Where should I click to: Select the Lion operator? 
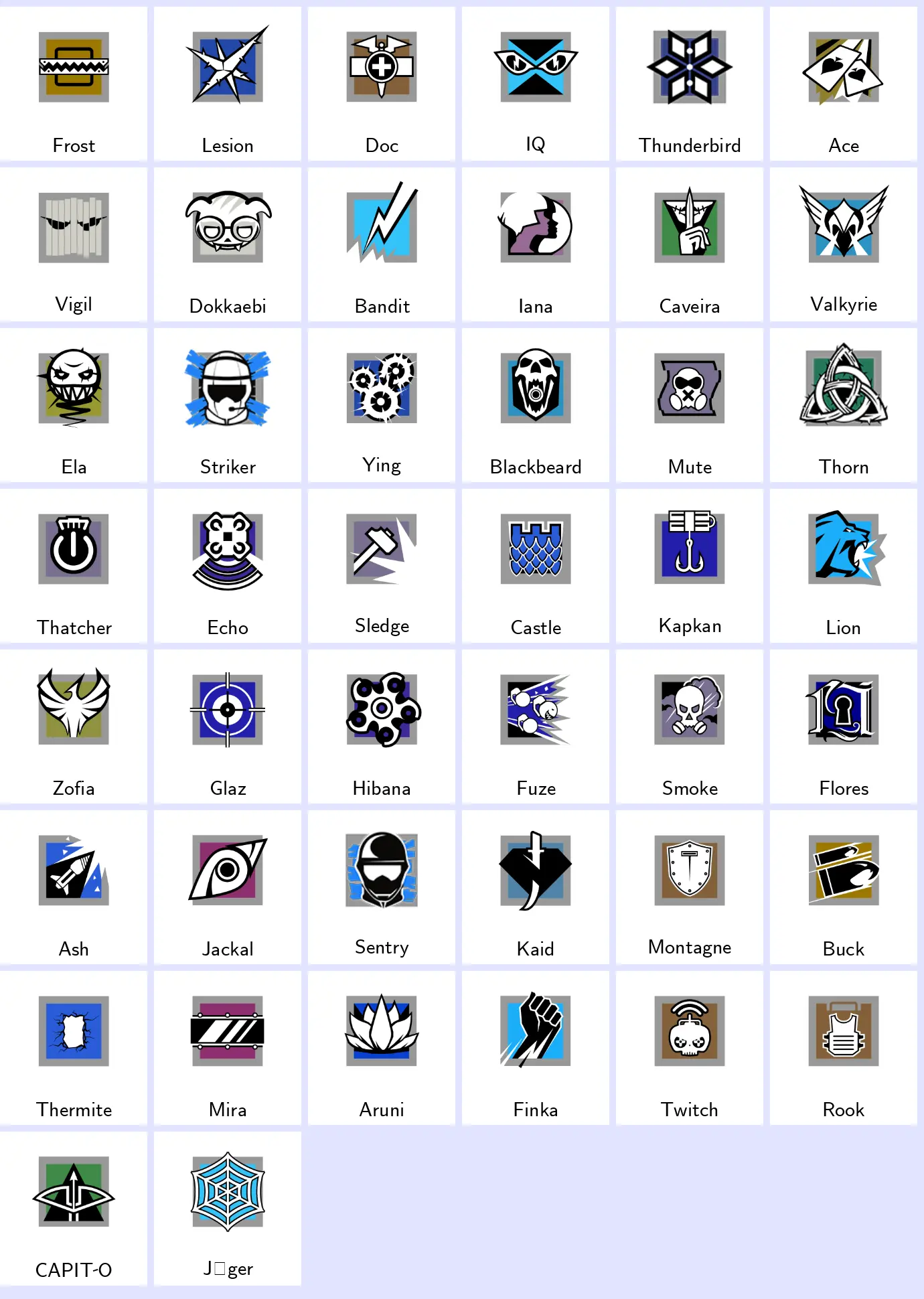click(x=844, y=566)
